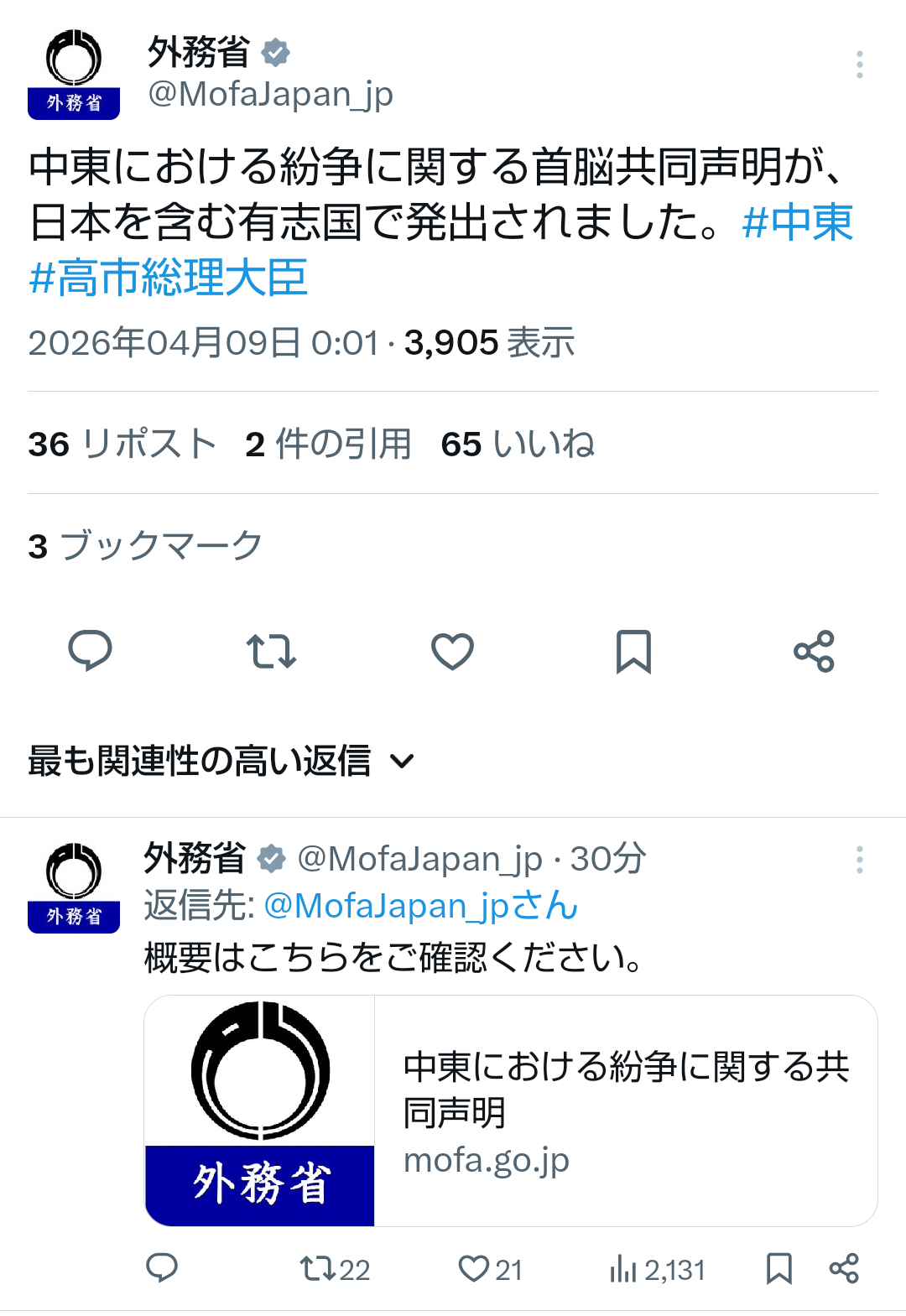Image resolution: width=906 pixels, height=1316 pixels.
Task: Bookmark the main post
Action: coord(633,651)
